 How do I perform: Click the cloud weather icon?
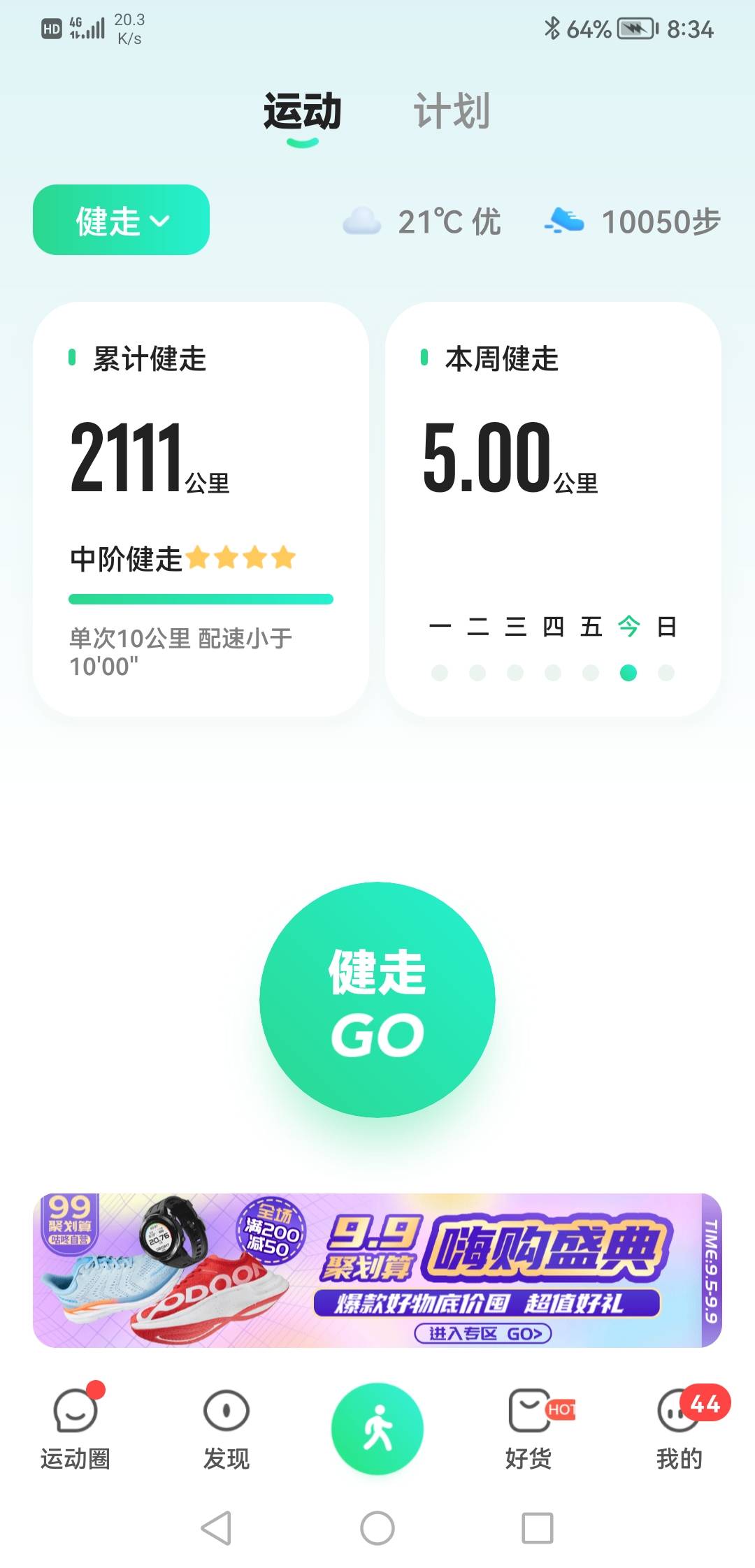point(363,222)
